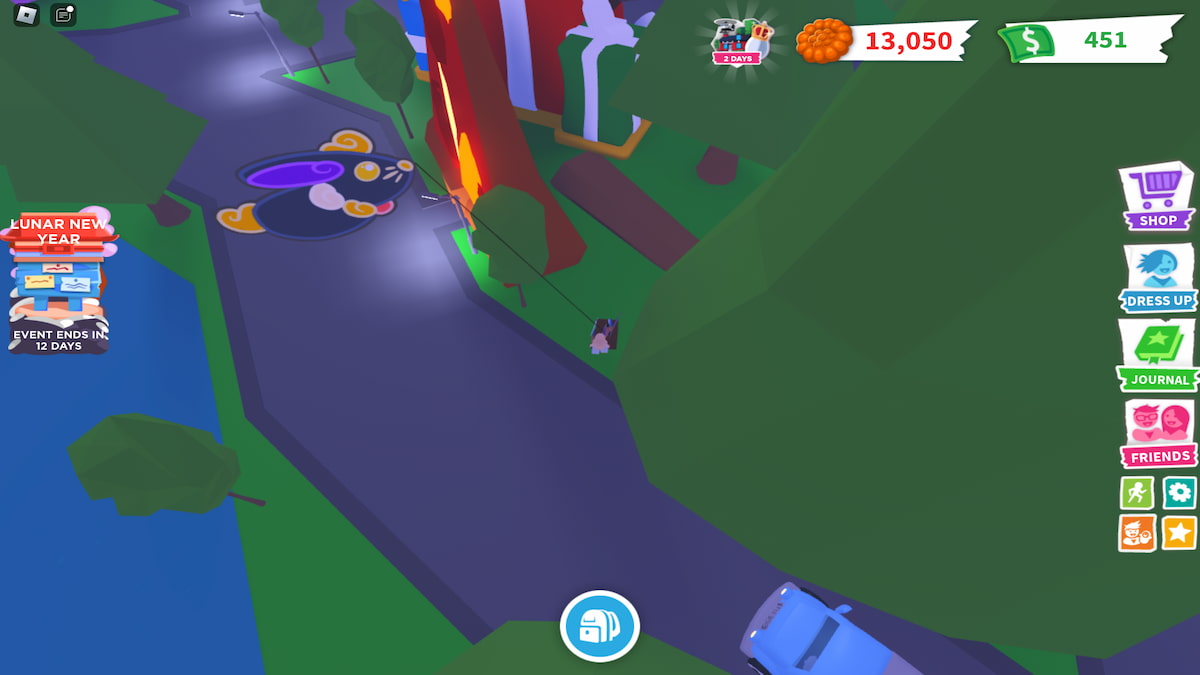Tap the green running figure icon
This screenshot has width=1200, height=675.
point(1137,492)
